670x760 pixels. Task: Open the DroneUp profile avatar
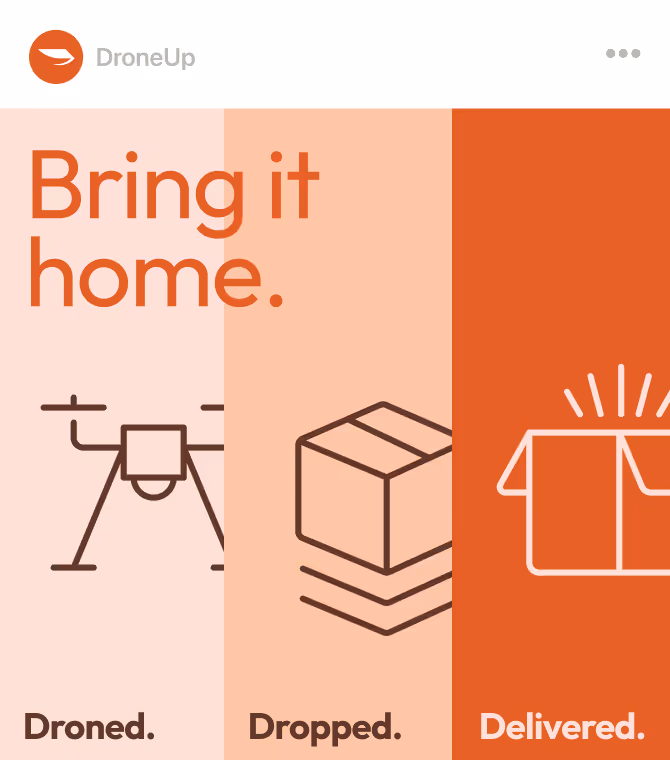point(55,57)
